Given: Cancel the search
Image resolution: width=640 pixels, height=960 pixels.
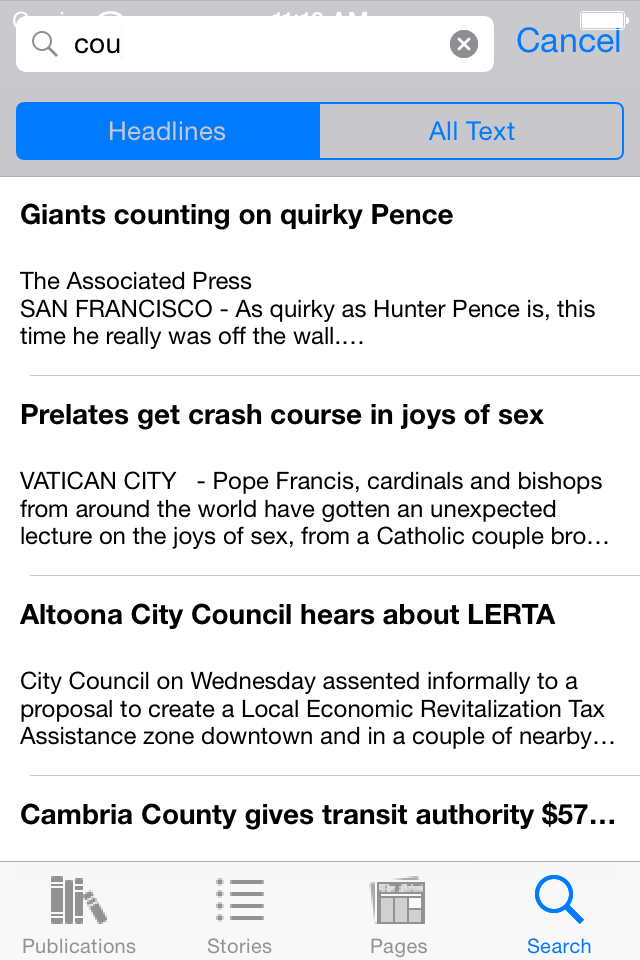Looking at the screenshot, I should [568, 41].
